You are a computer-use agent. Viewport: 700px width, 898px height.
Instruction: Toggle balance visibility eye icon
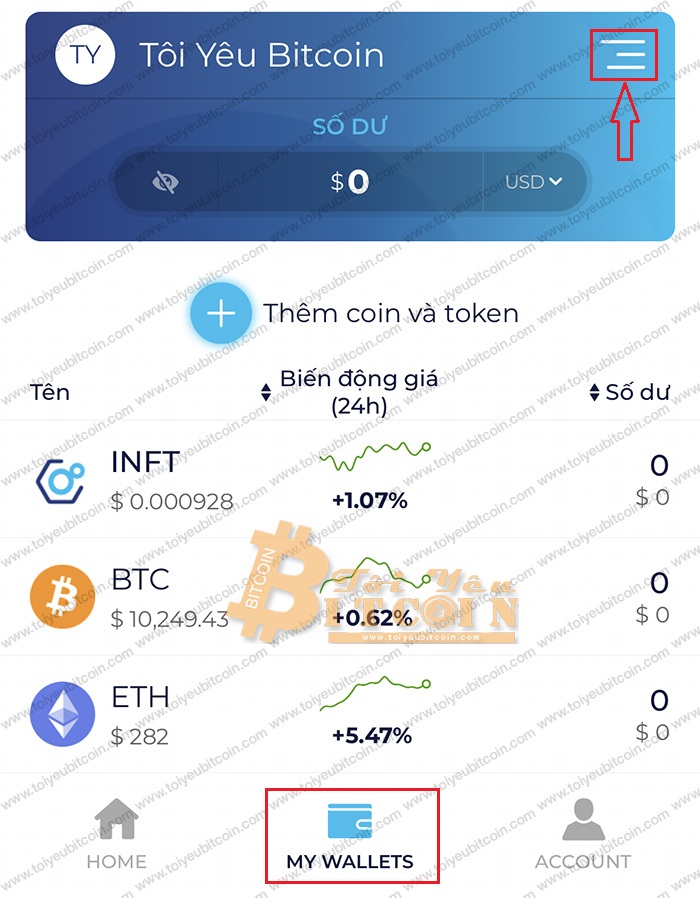click(x=166, y=182)
